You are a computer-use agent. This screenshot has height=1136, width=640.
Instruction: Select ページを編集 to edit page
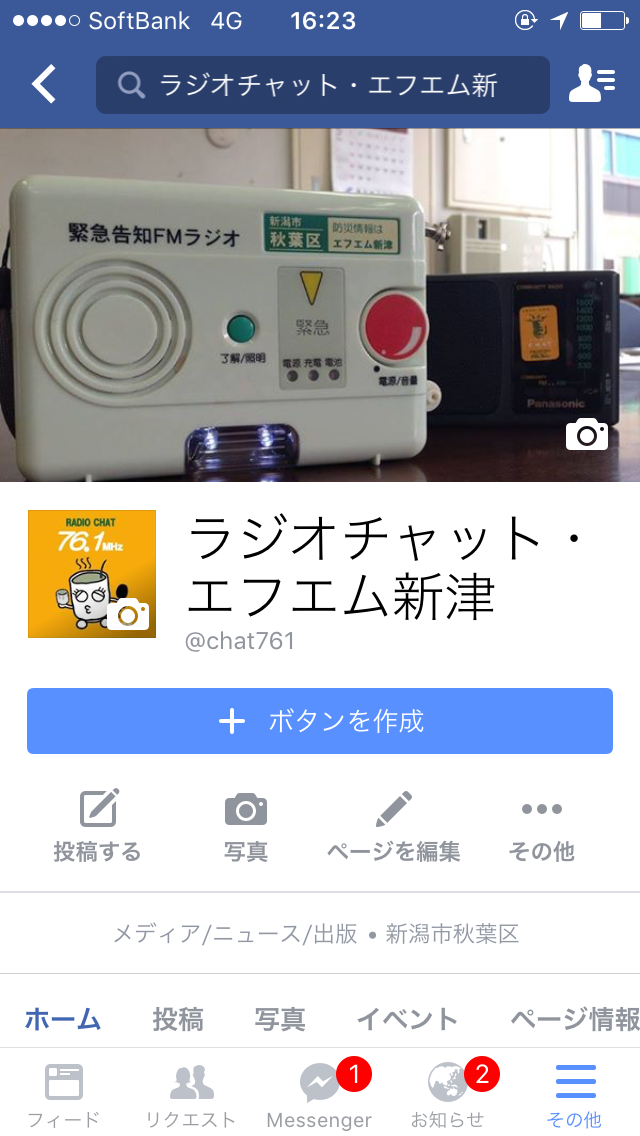393,826
